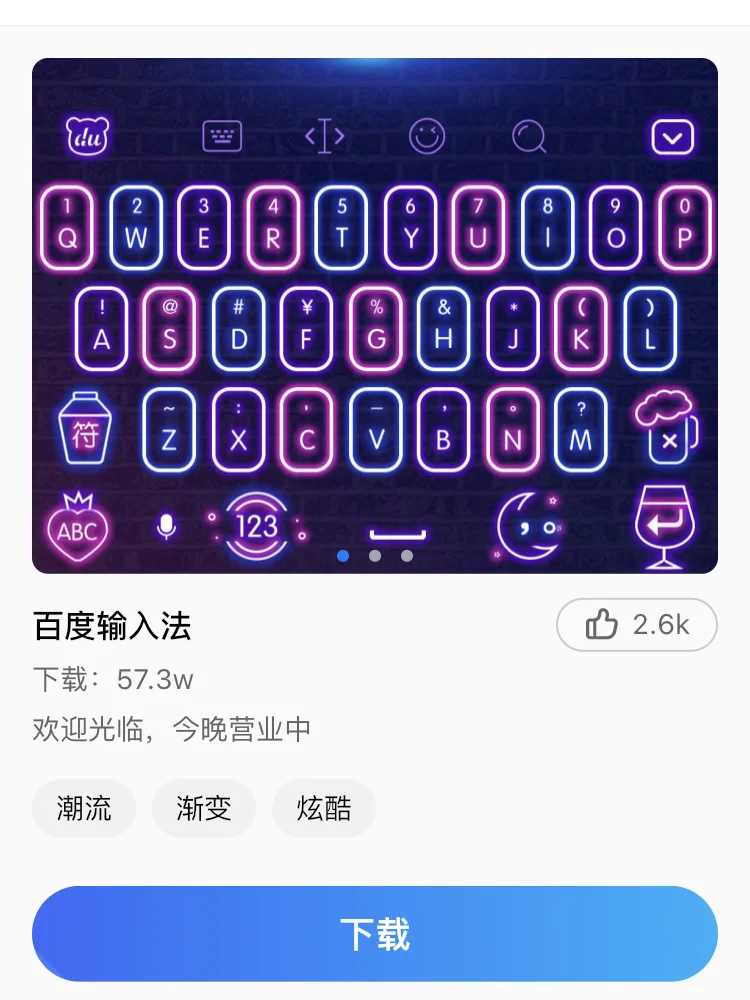Give a thumbs up to the theme

636,623
